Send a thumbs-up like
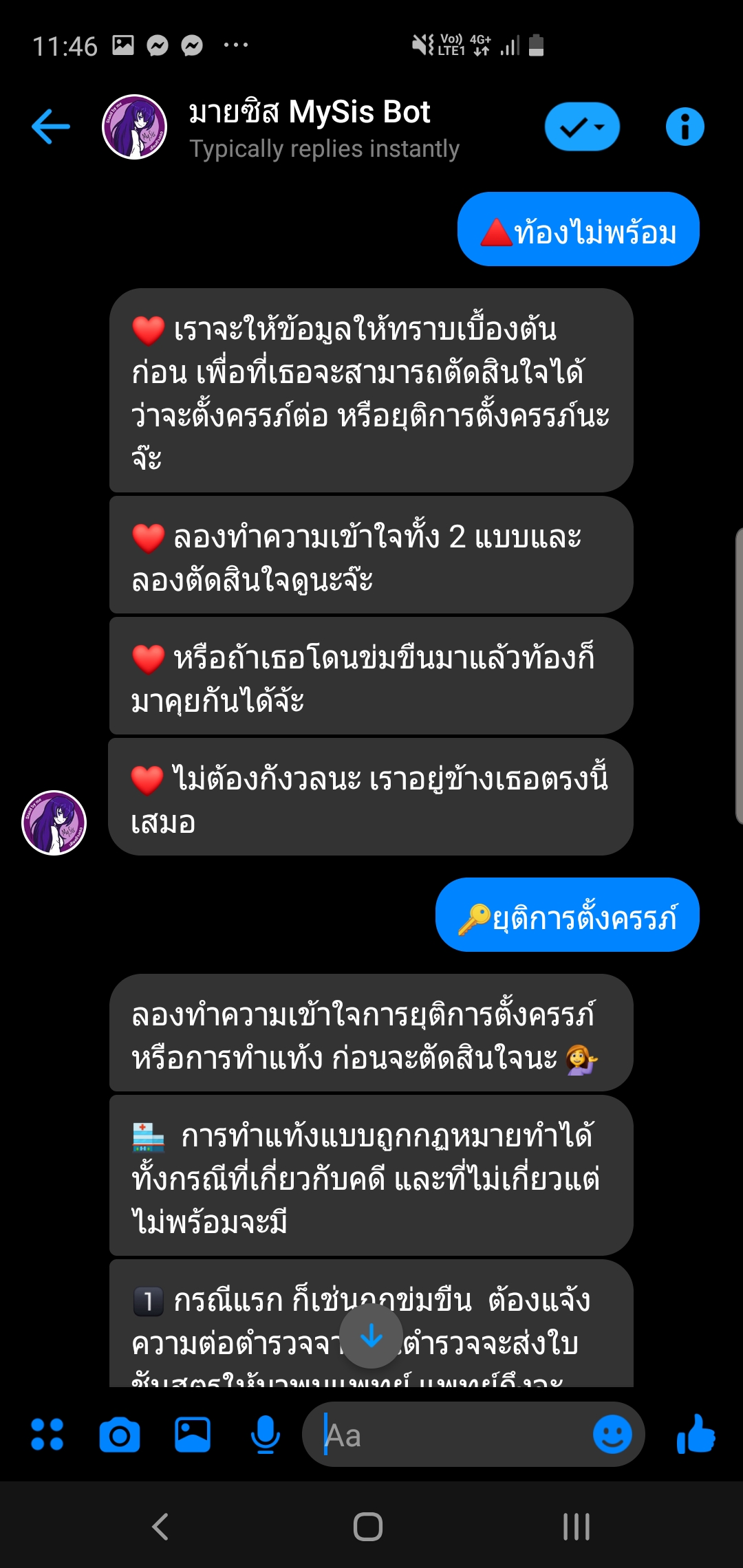Image resolution: width=743 pixels, height=1568 pixels. (x=696, y=1434)
